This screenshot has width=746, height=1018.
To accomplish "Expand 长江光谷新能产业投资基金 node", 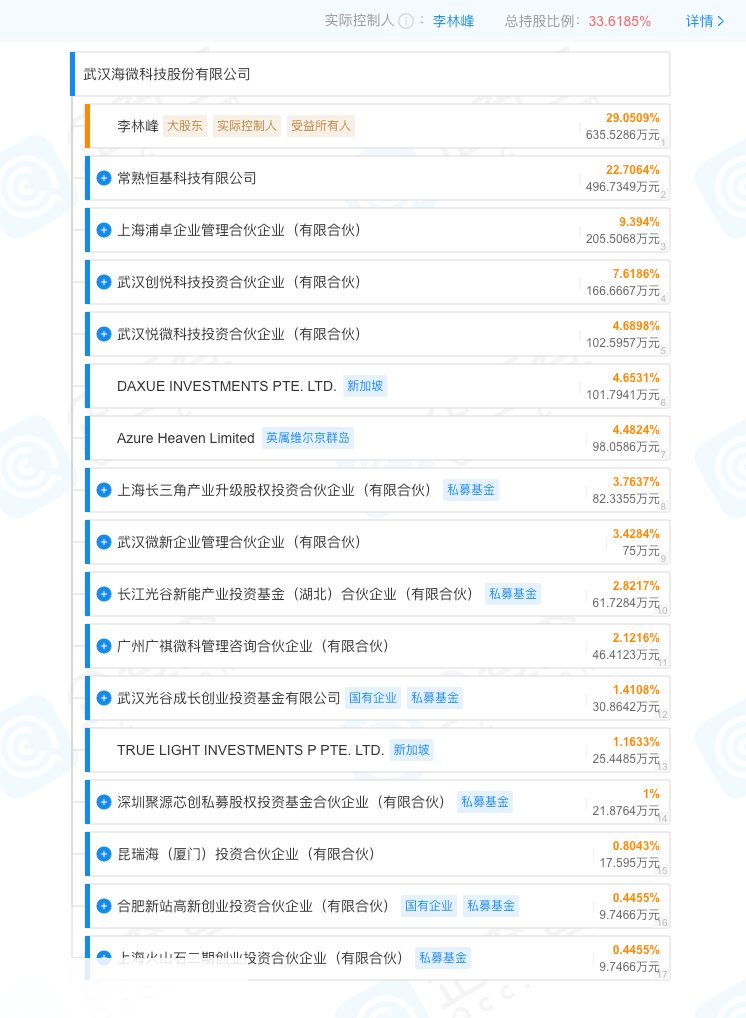I will point(103,593).
